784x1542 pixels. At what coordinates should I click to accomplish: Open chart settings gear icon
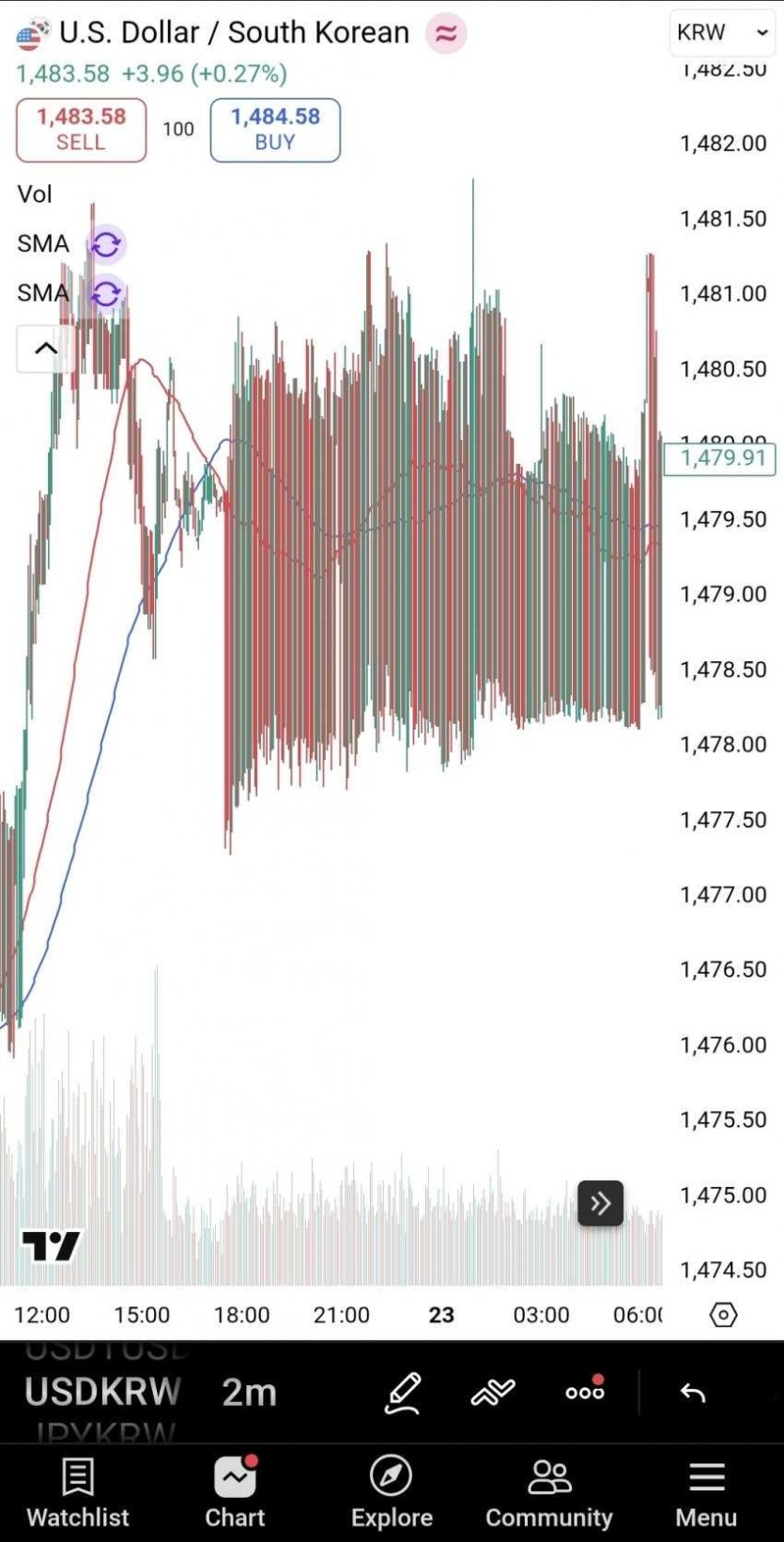pyautogui.click(x=723, y=1315)
